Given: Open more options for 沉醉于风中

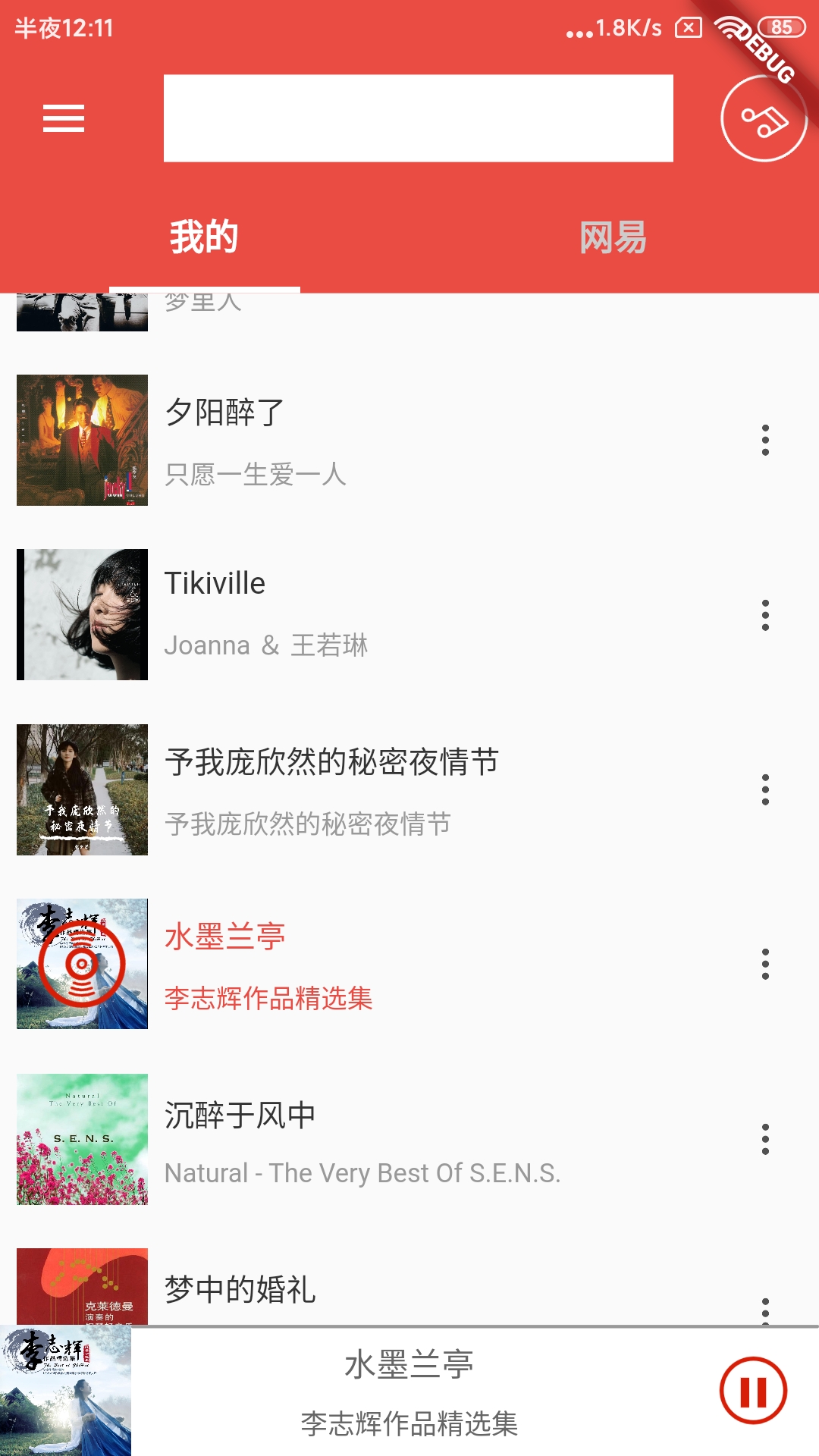Looking at the screenshot, I should (765, 1139).
